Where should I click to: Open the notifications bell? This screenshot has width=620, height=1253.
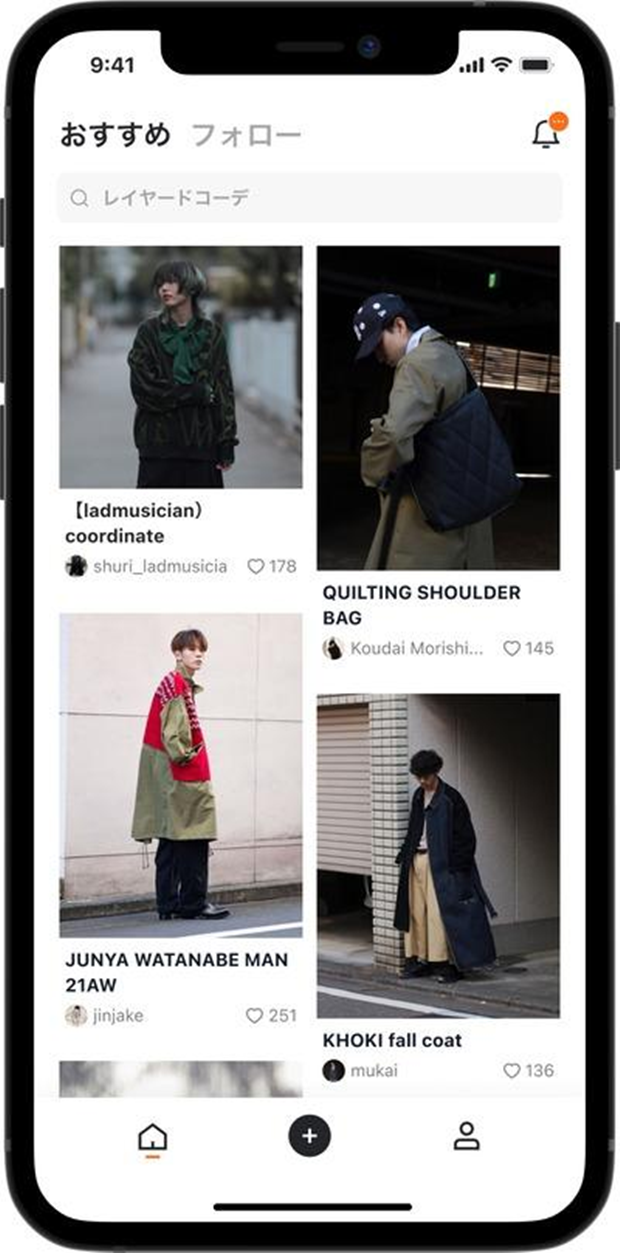tap(546, 134)
